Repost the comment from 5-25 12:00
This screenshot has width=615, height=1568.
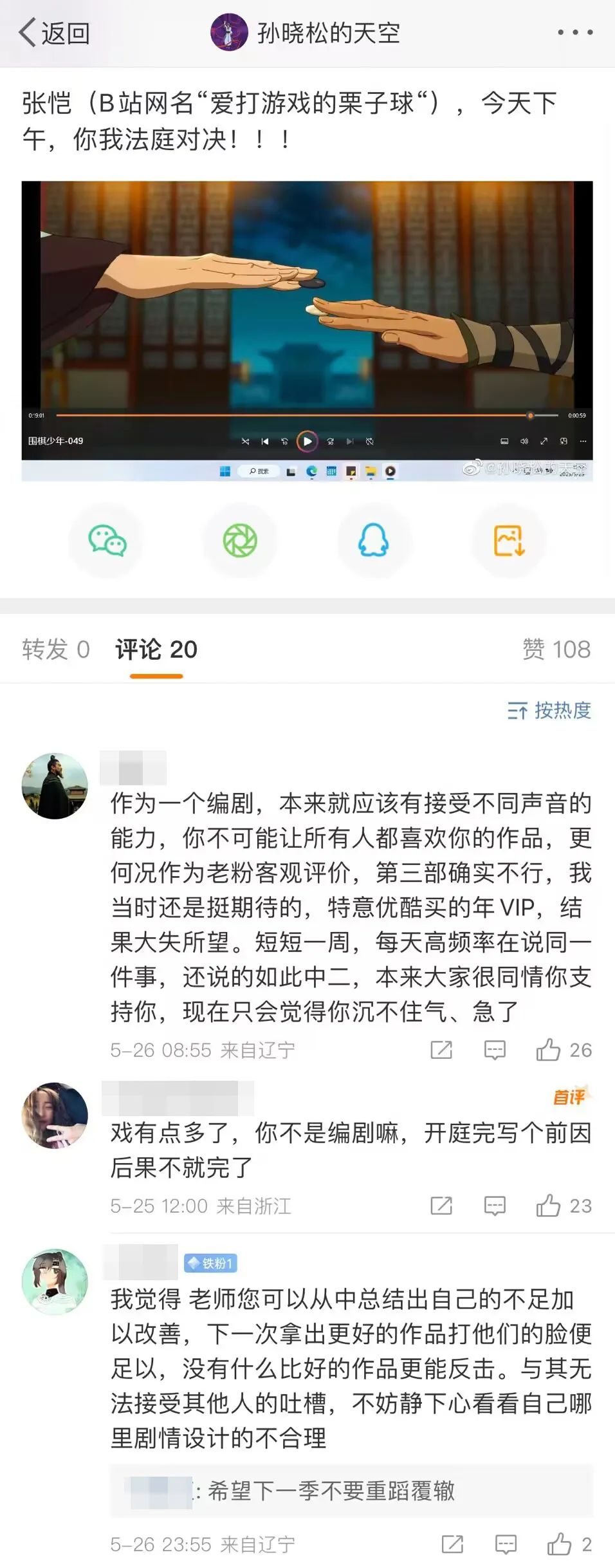(441, 1206)
